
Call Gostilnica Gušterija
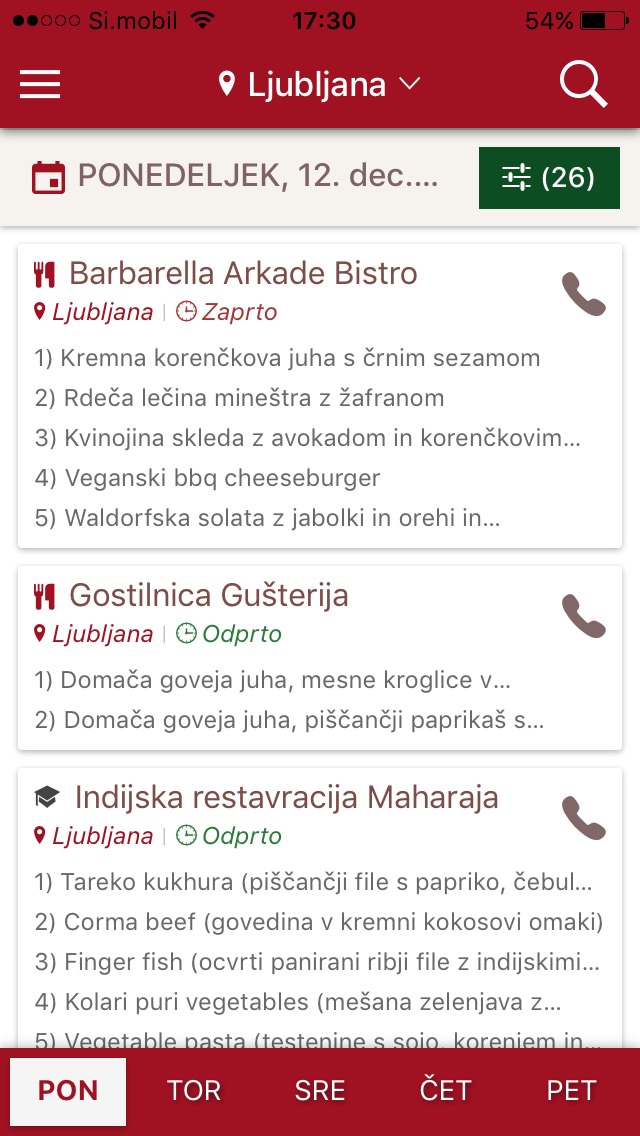584,616
